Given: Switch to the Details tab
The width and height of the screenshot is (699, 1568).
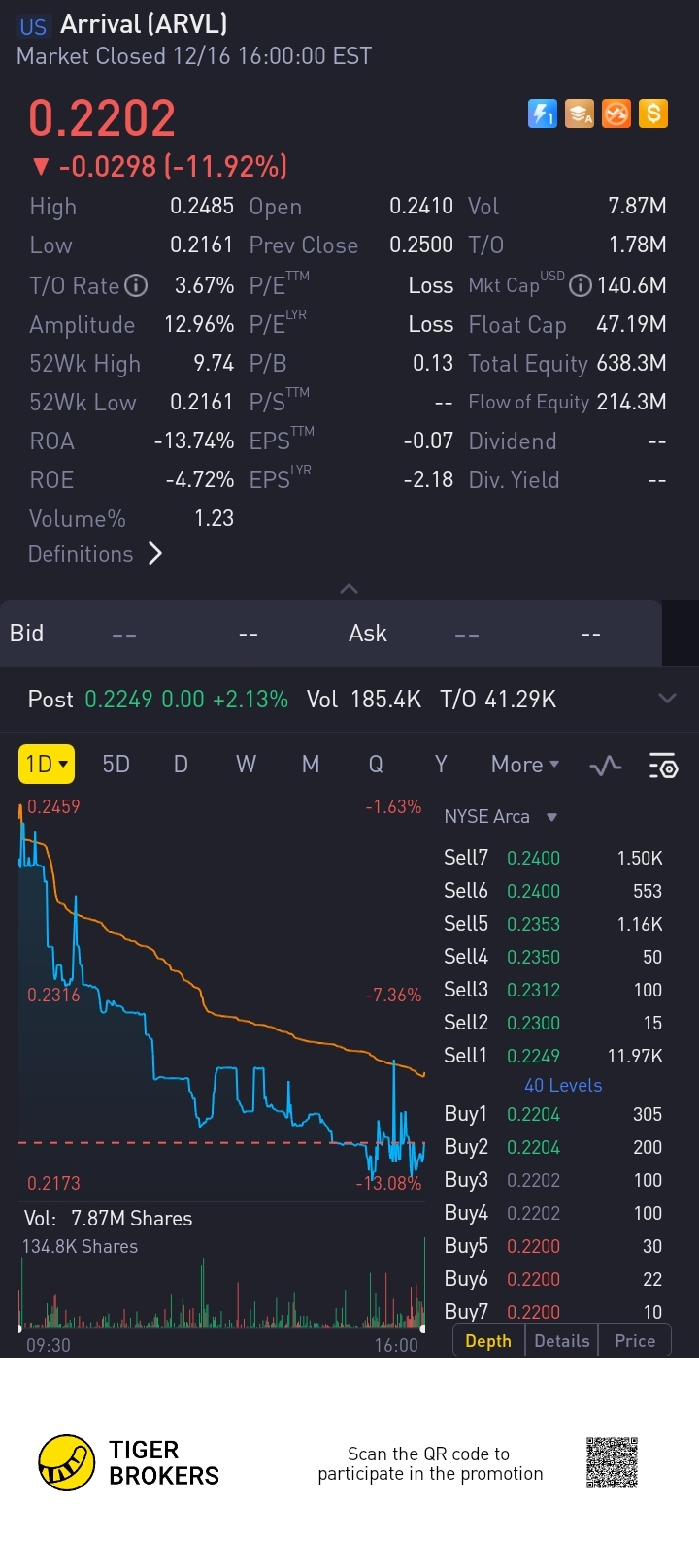Looking at the screenshot, I should (x=562, y=1341).
